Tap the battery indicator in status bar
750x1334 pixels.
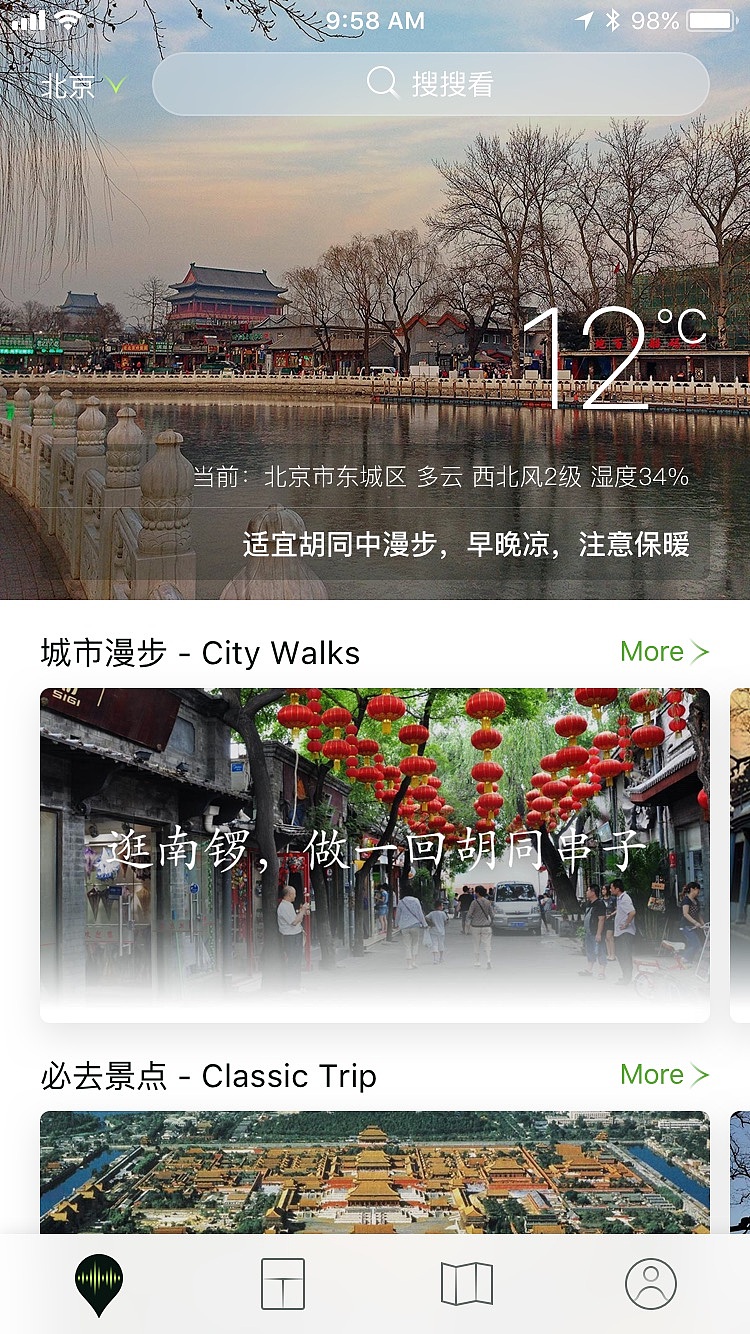click(712, 18)
